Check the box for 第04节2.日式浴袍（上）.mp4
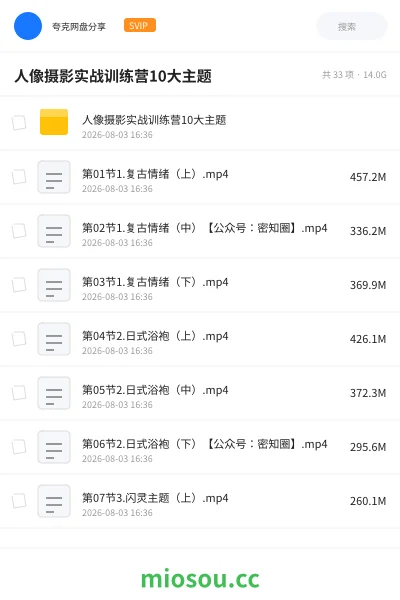This screenshot has width=400, height=600. pos(19,339)
